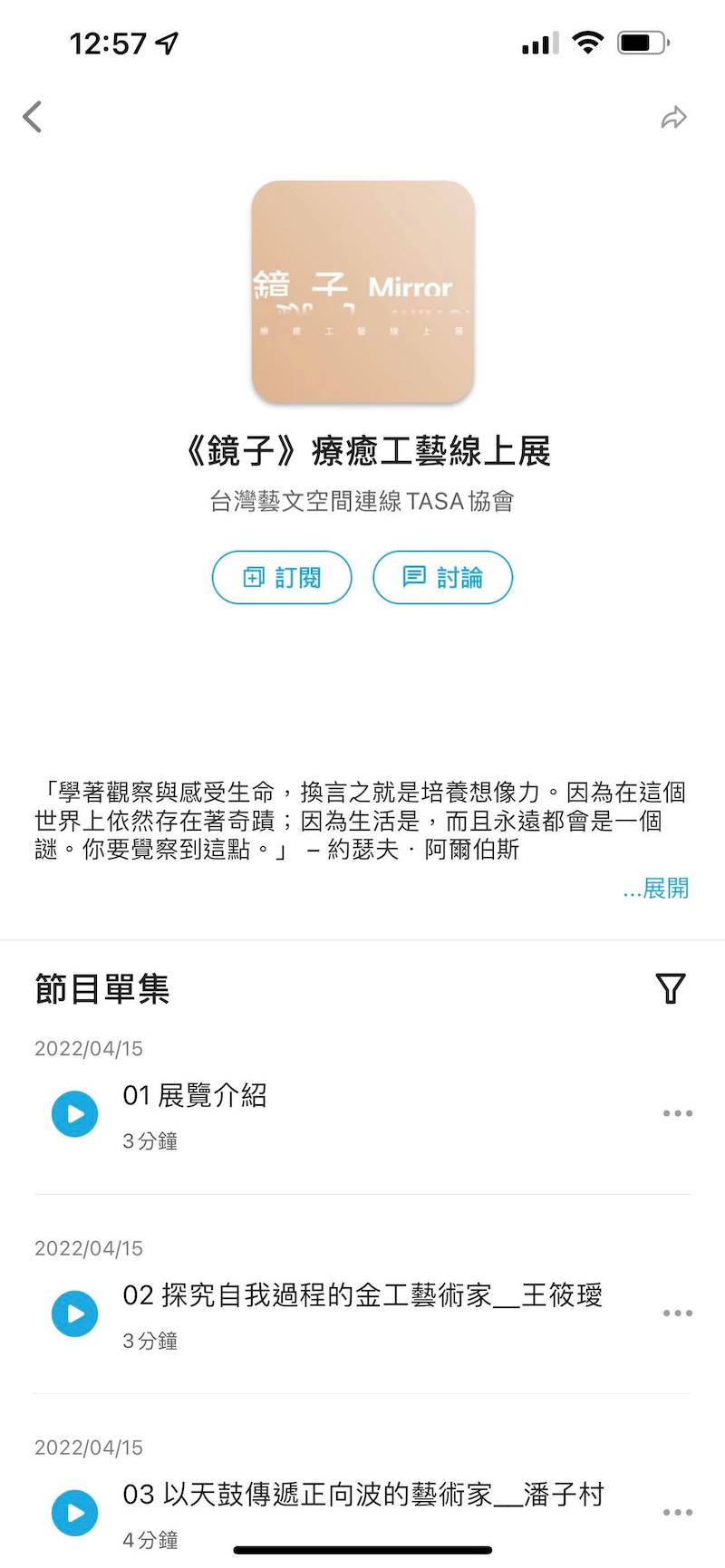The width and height of the screenshot is (725, 1568).
Task: Open more options for 01 展覽介紹
Action: [x=677, y=1113]
